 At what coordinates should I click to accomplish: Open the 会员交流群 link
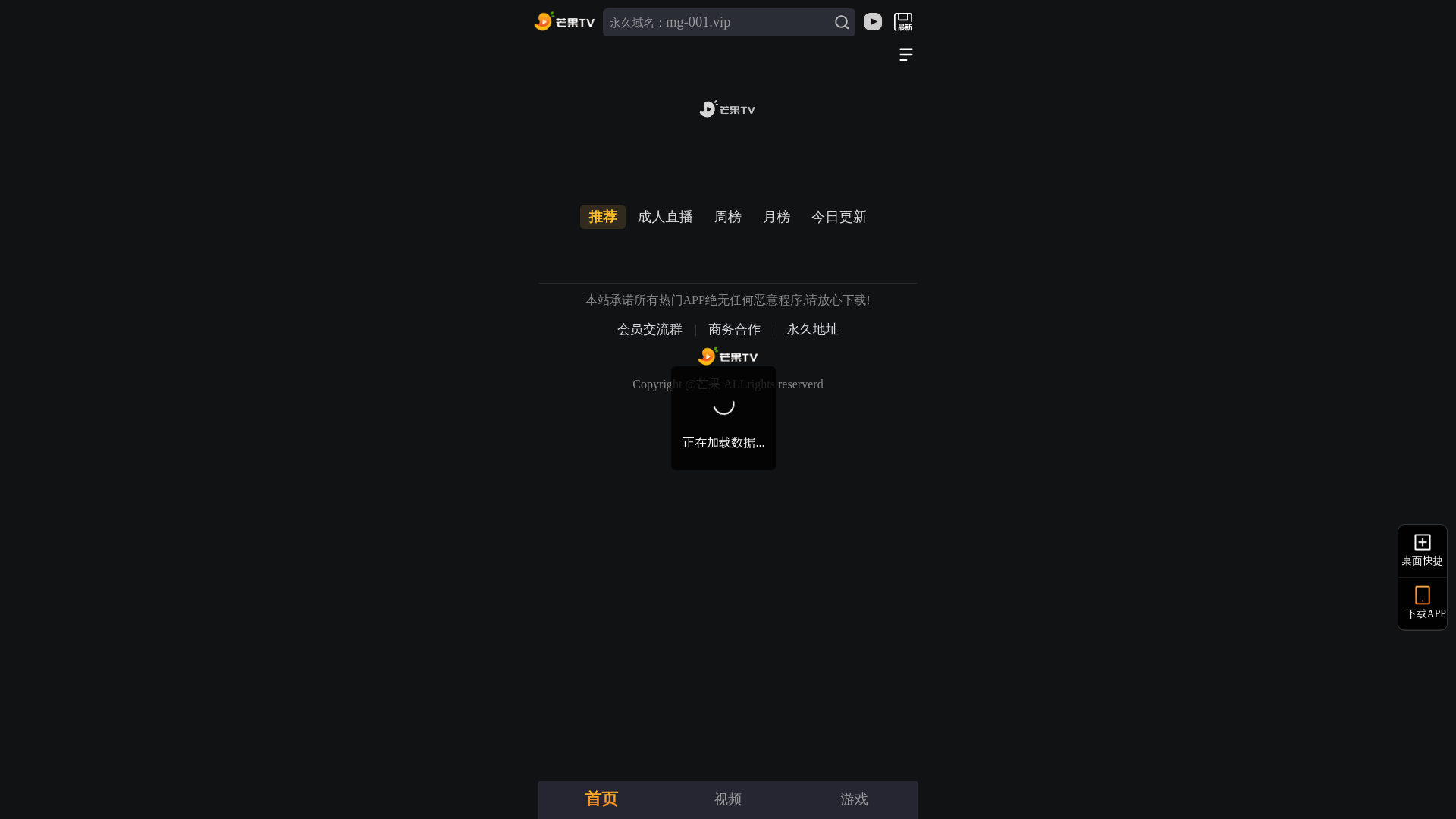[650, 329]
